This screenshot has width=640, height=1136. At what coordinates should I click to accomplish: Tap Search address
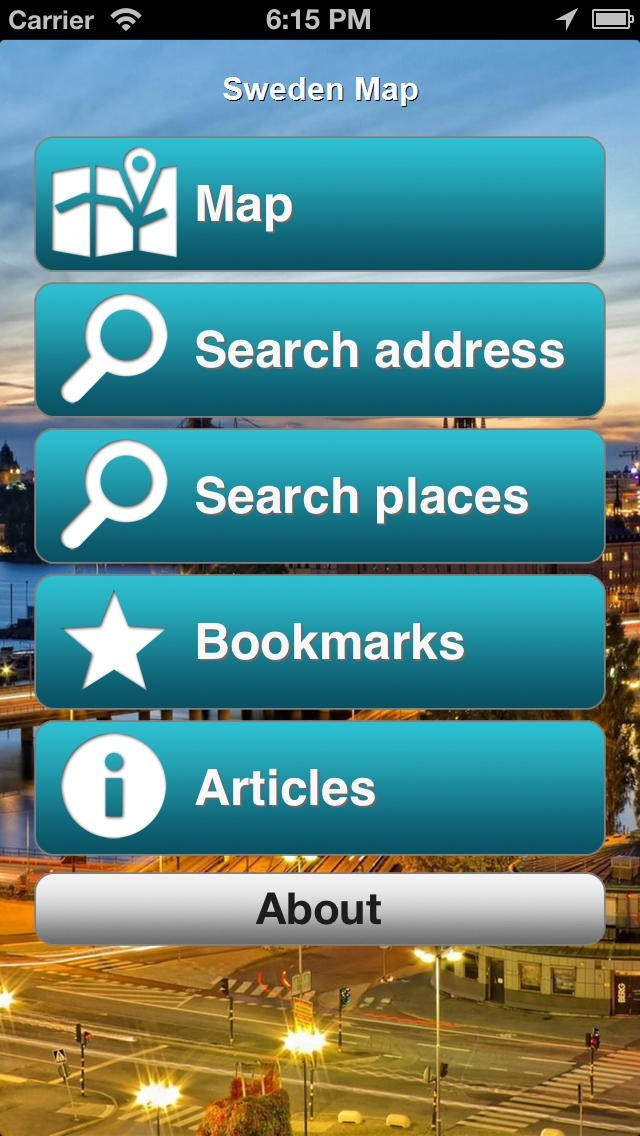click(320, 350)
